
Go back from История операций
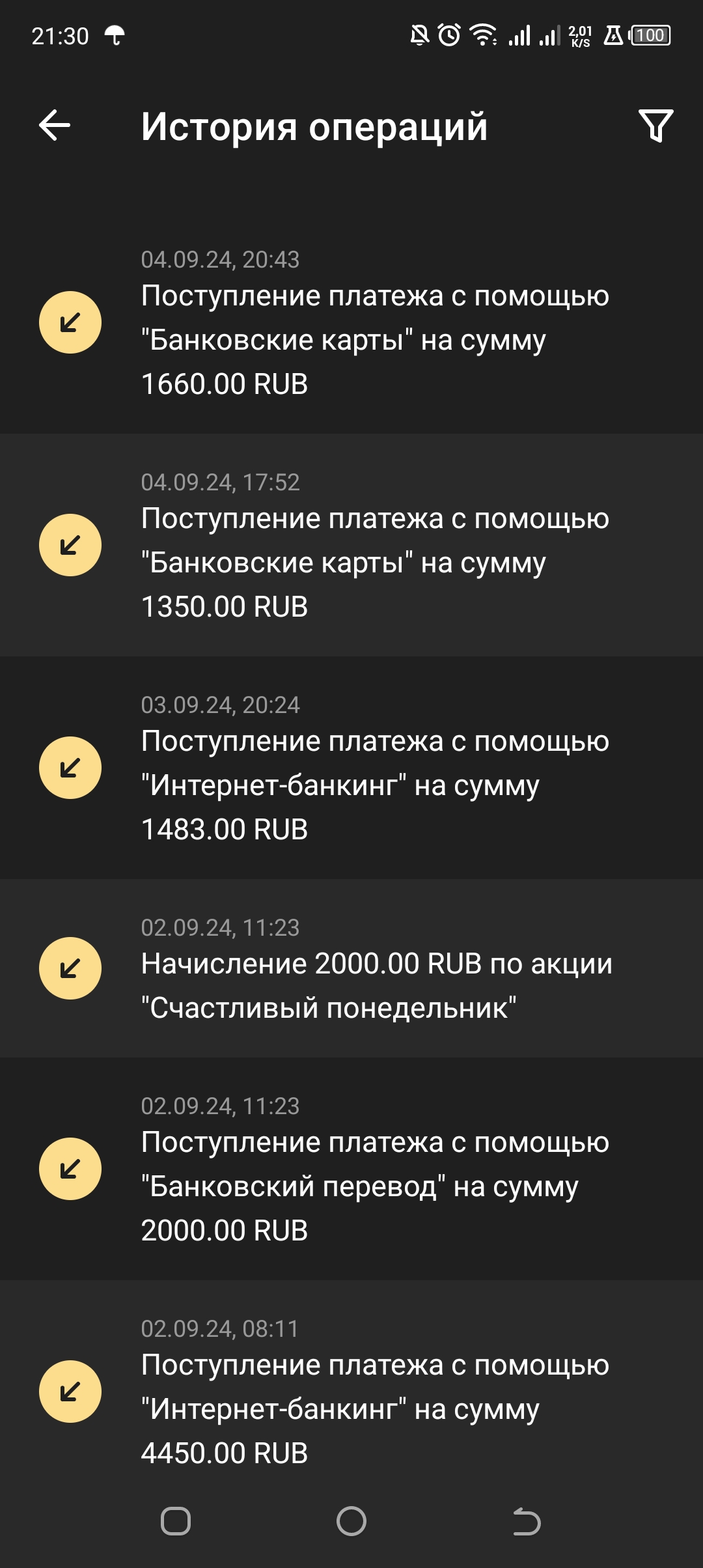[55, 125]
